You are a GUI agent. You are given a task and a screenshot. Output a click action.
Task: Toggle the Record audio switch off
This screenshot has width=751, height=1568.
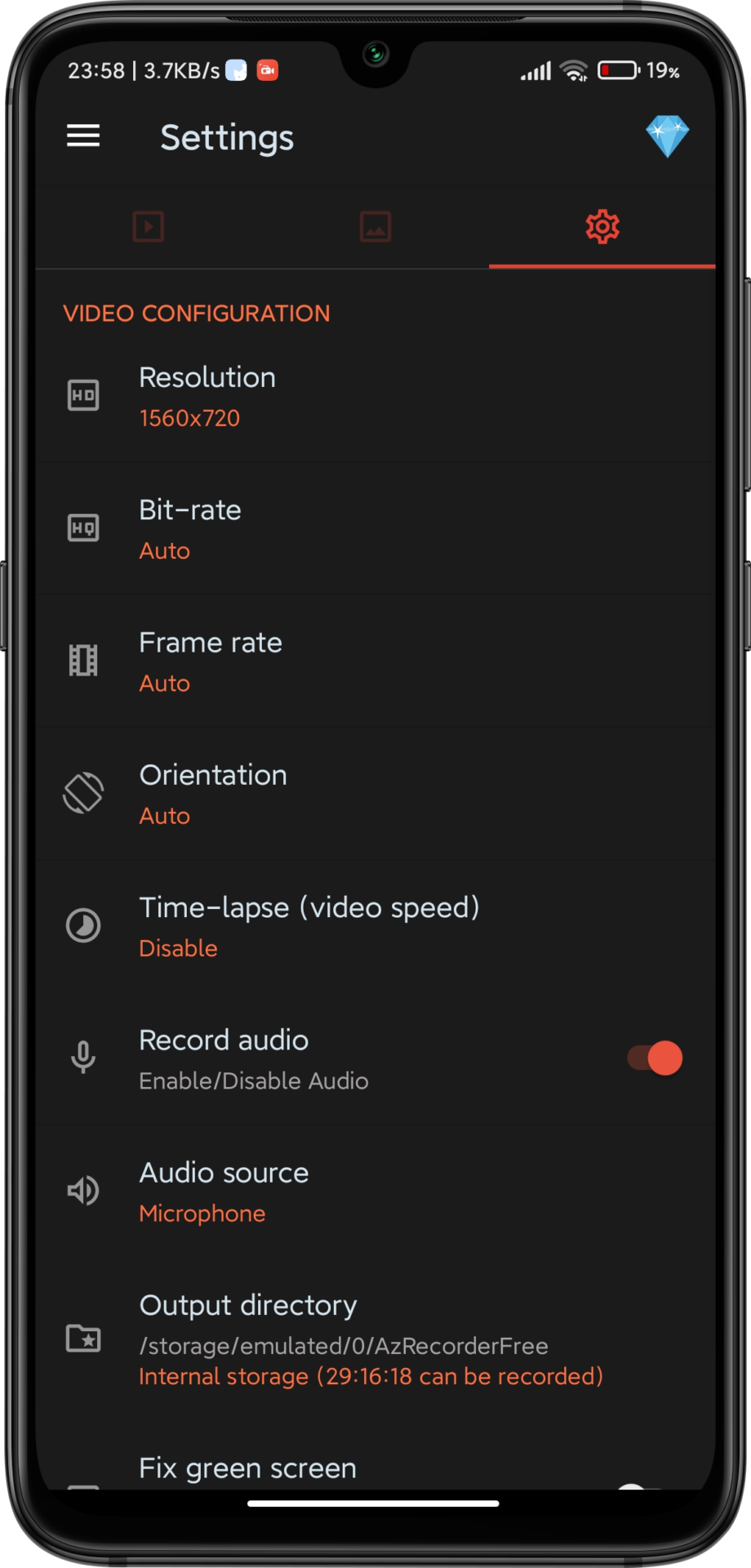(x=655, y=1058)
